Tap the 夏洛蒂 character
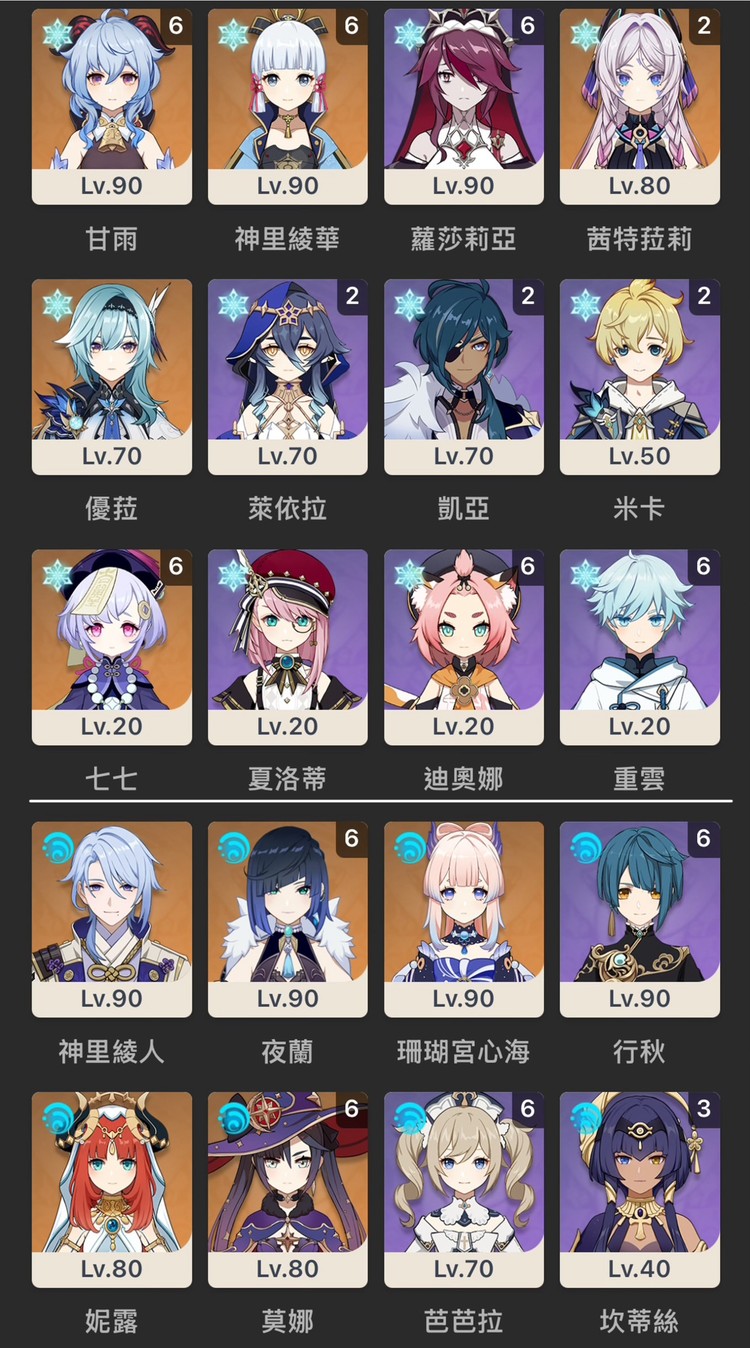Screen dimensions: 750x1348 pos(288,646)
